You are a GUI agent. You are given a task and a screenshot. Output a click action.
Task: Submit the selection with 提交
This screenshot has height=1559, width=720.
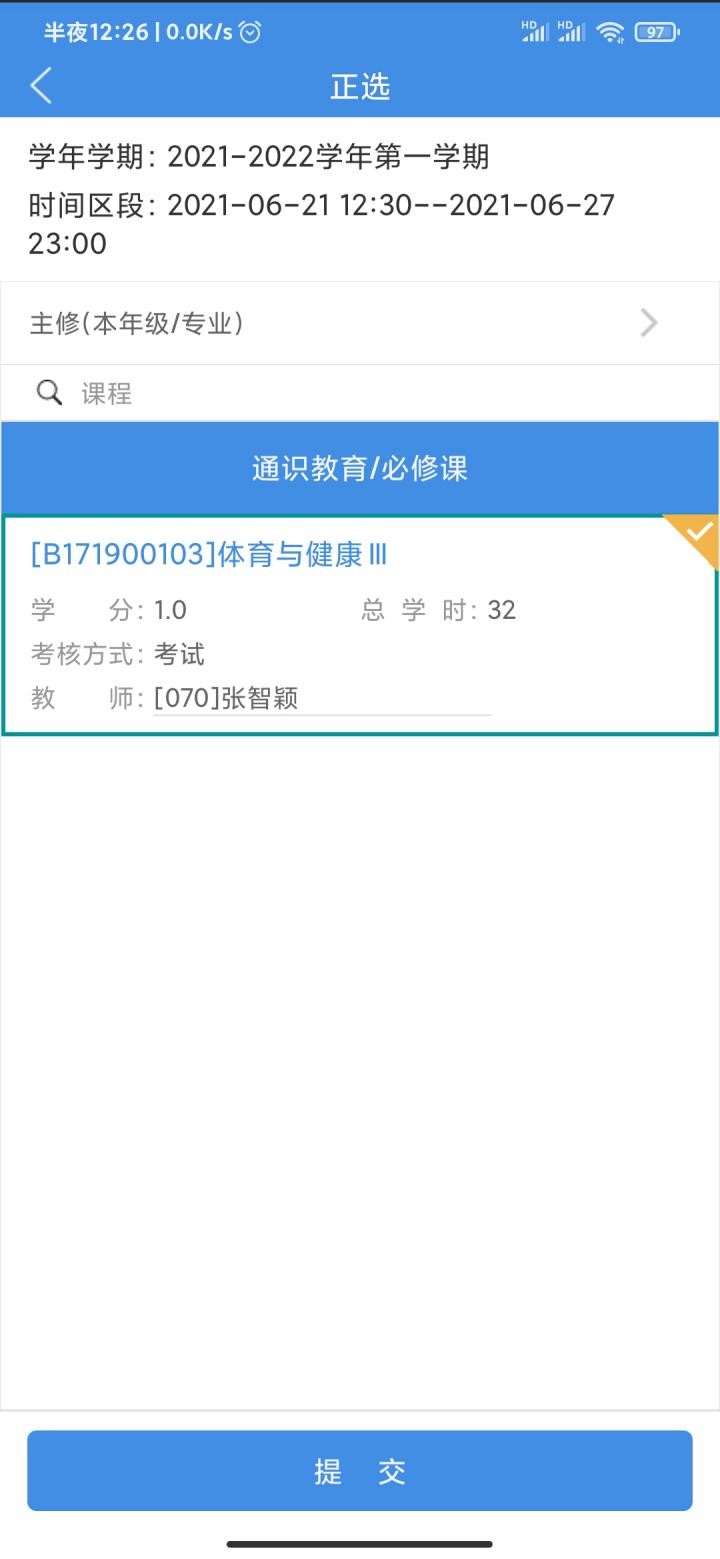[360, 1471]
